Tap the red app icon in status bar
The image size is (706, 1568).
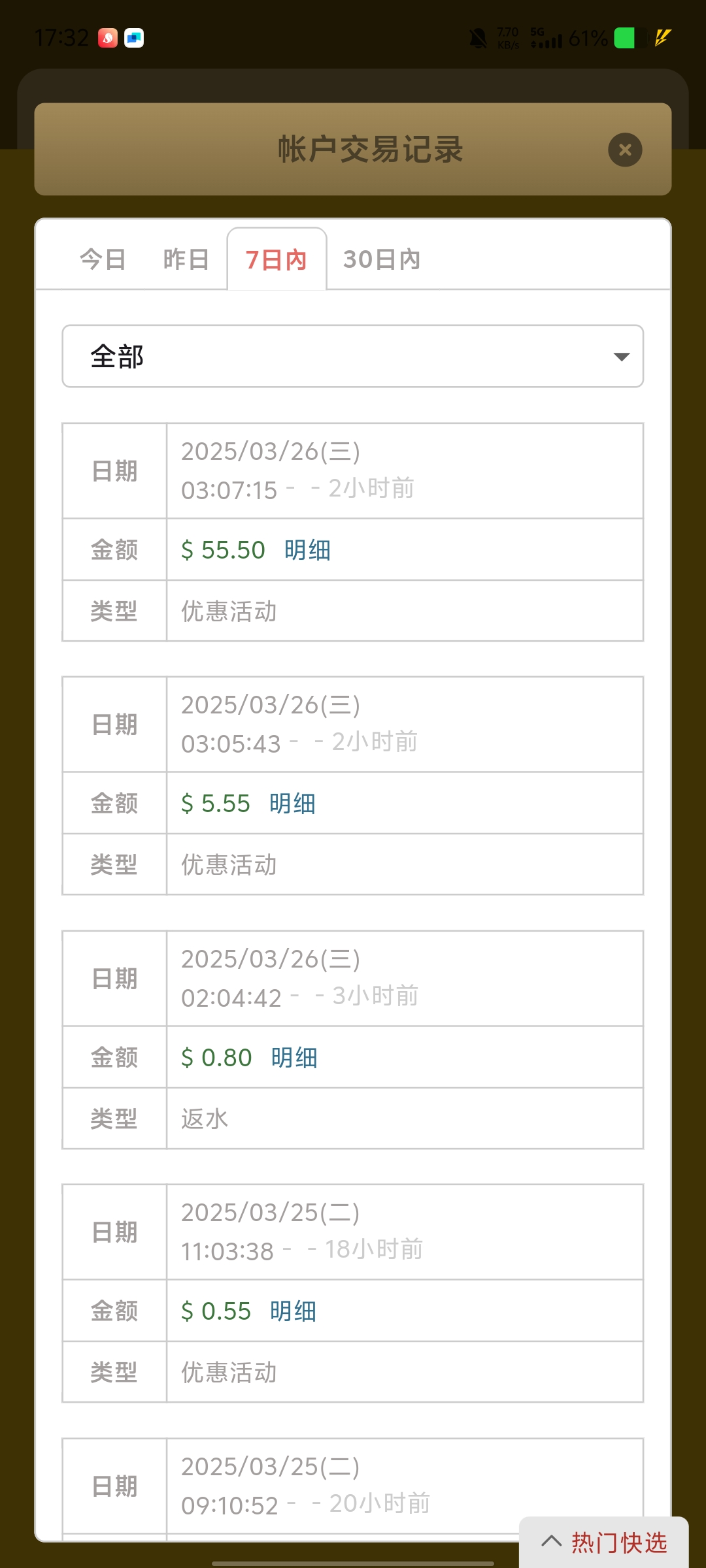[108, 39]
